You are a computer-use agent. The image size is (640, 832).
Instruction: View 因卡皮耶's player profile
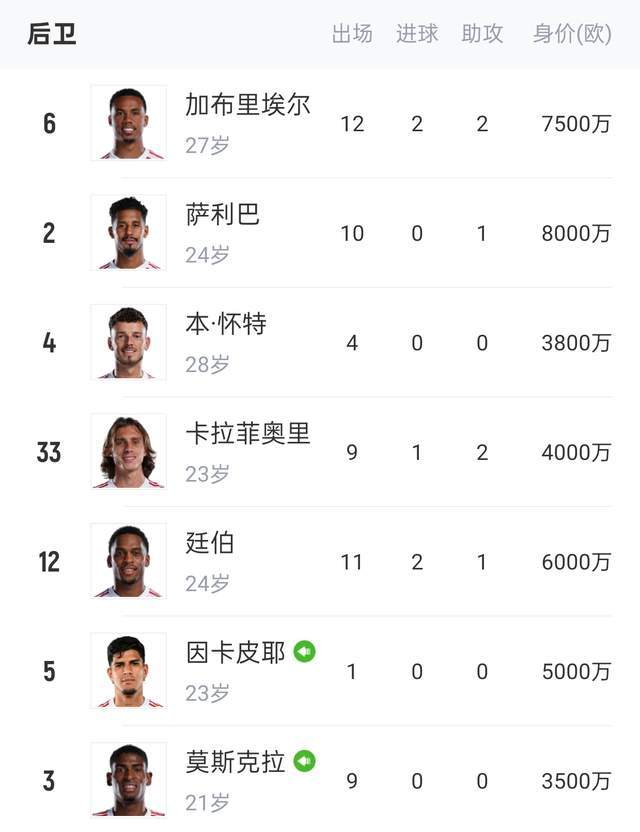[x=235, y=654]
